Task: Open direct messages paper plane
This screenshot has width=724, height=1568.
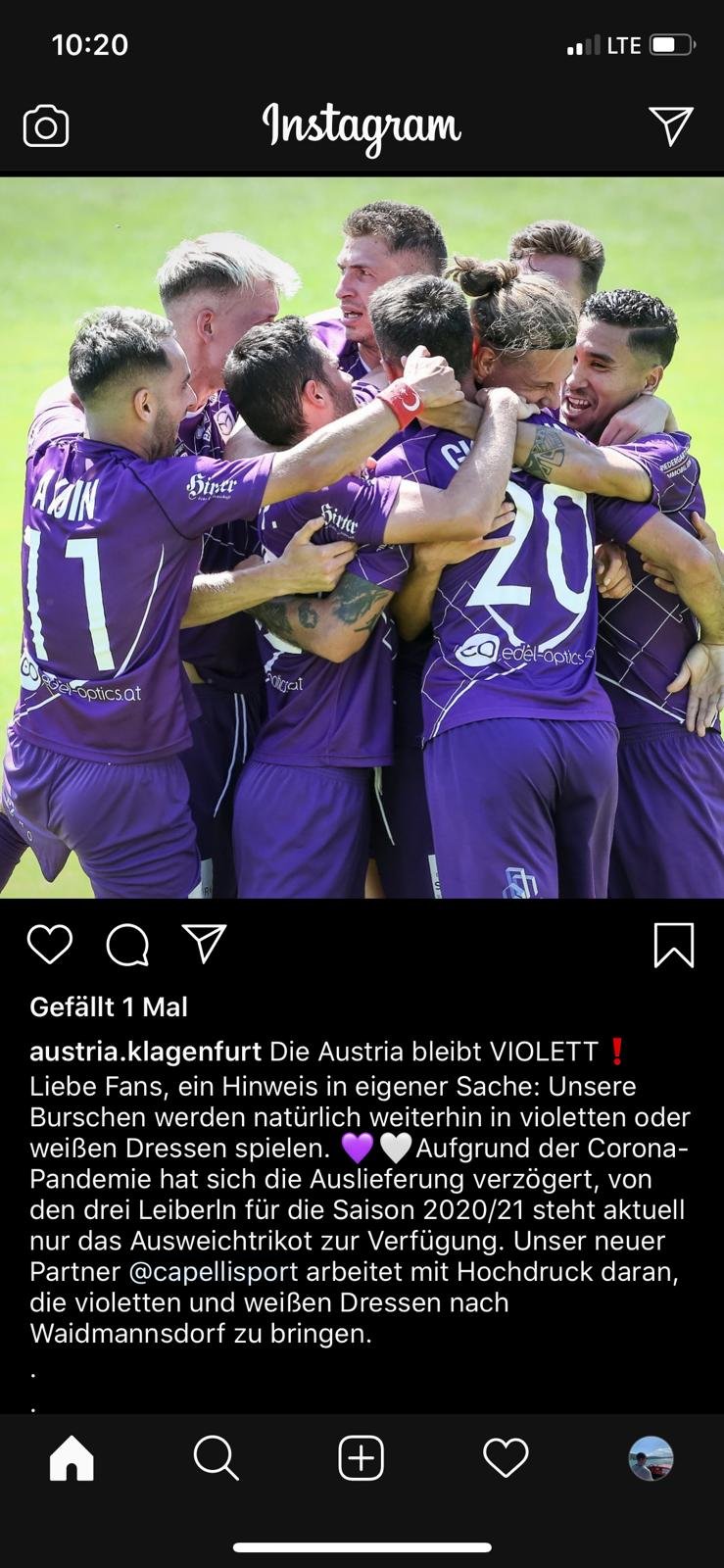Action: (x=671, y=126)
